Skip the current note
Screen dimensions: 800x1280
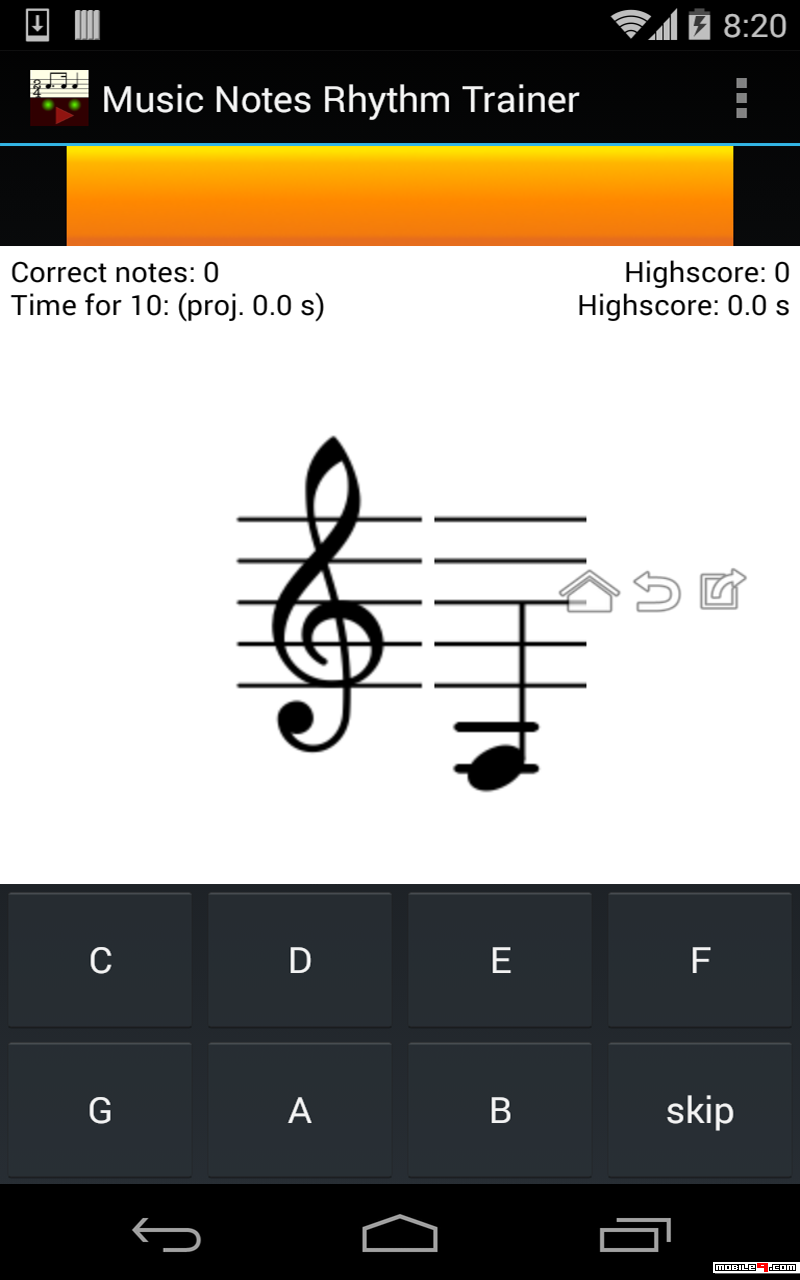click(x=700, y=1110)
